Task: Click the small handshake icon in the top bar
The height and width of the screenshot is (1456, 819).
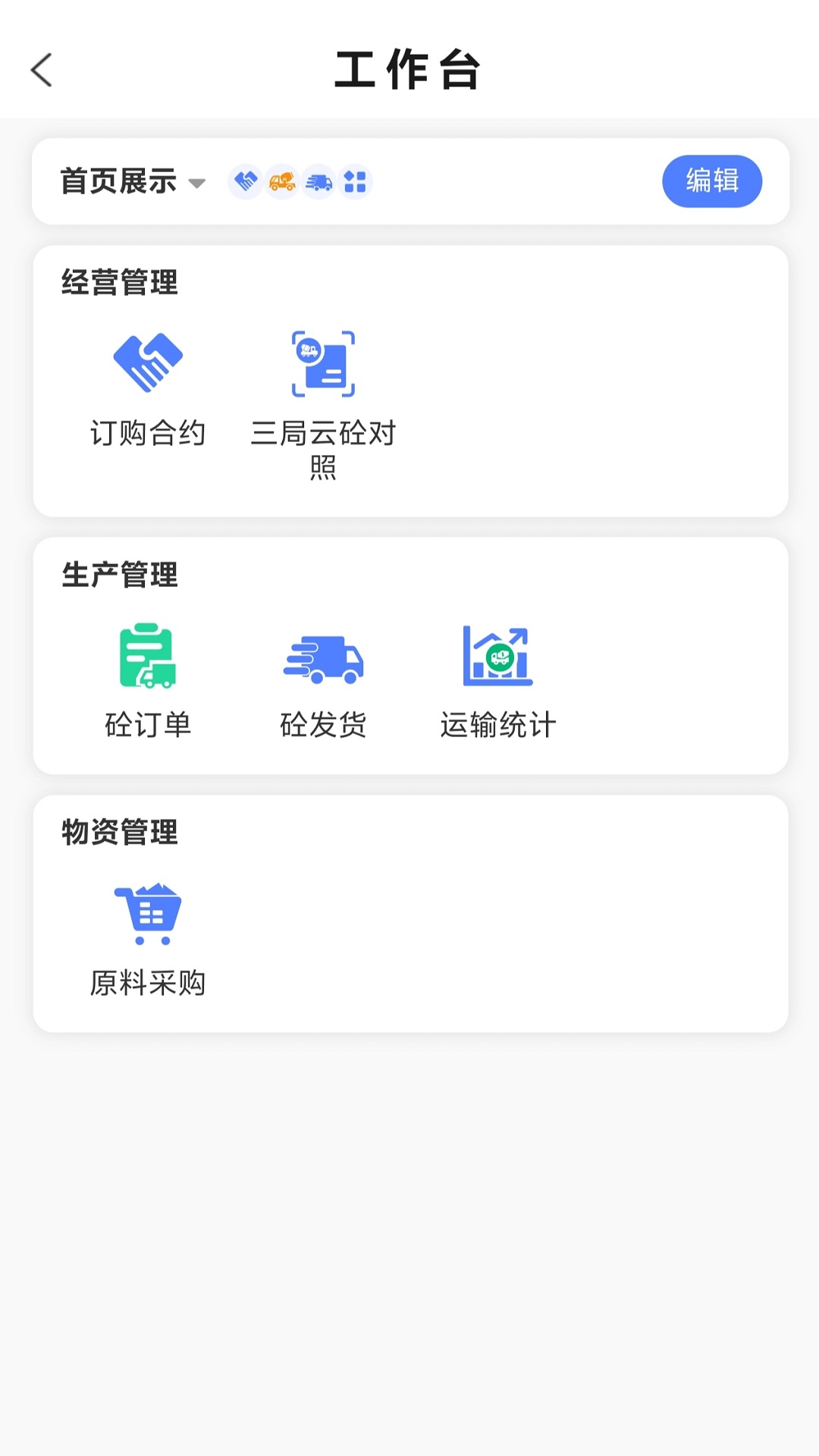Action: pos(244,182)
